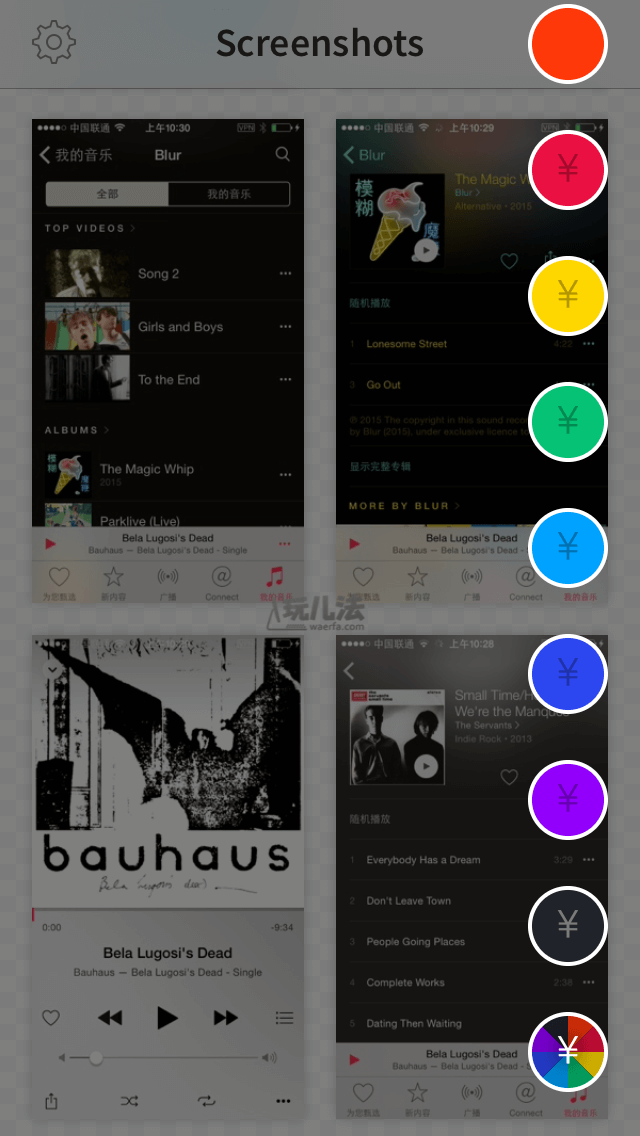Choose the light blue color swatch
This screenshot has width=640, height=1136.
568,548
